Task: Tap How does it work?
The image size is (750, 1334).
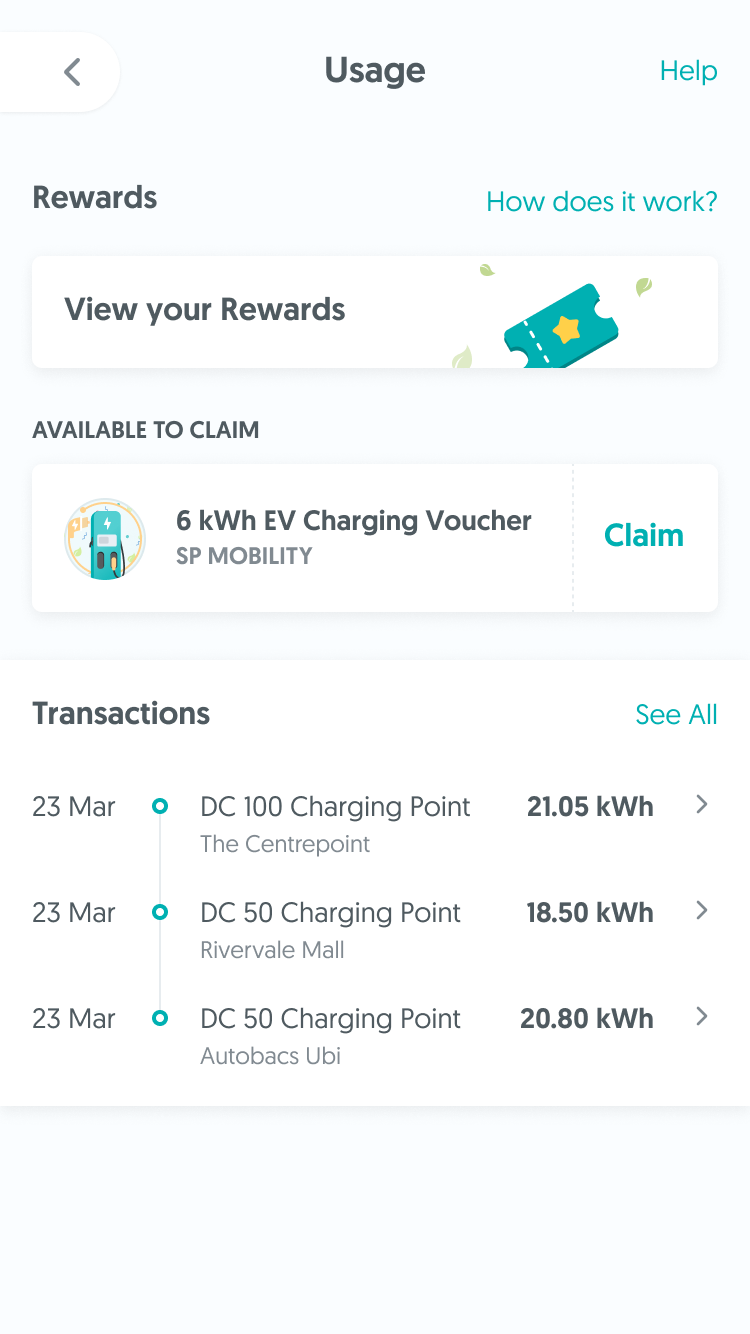Action: (x=601, y=202)
